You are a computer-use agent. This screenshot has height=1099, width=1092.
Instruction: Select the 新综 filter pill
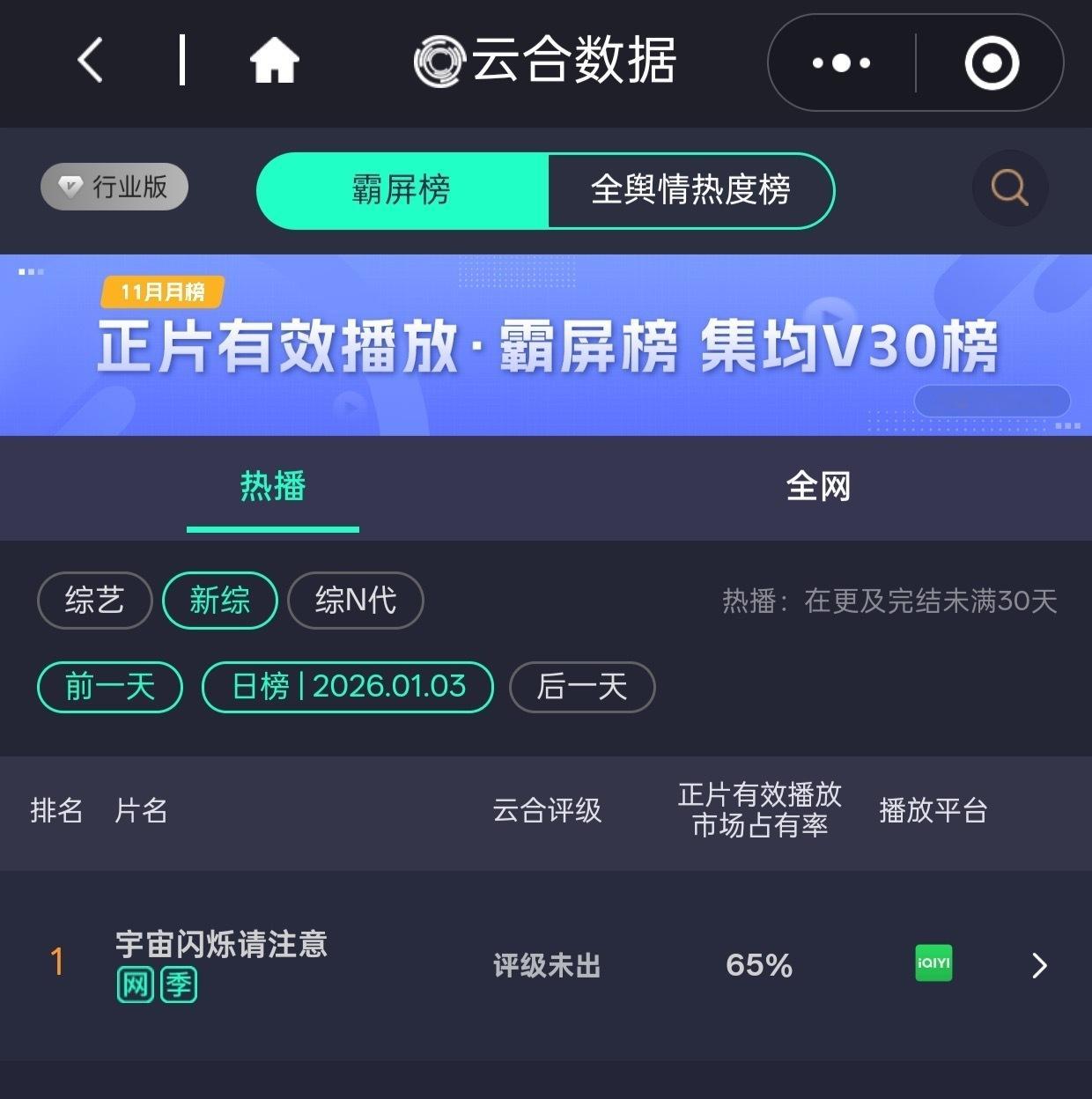tap(220, 600)
